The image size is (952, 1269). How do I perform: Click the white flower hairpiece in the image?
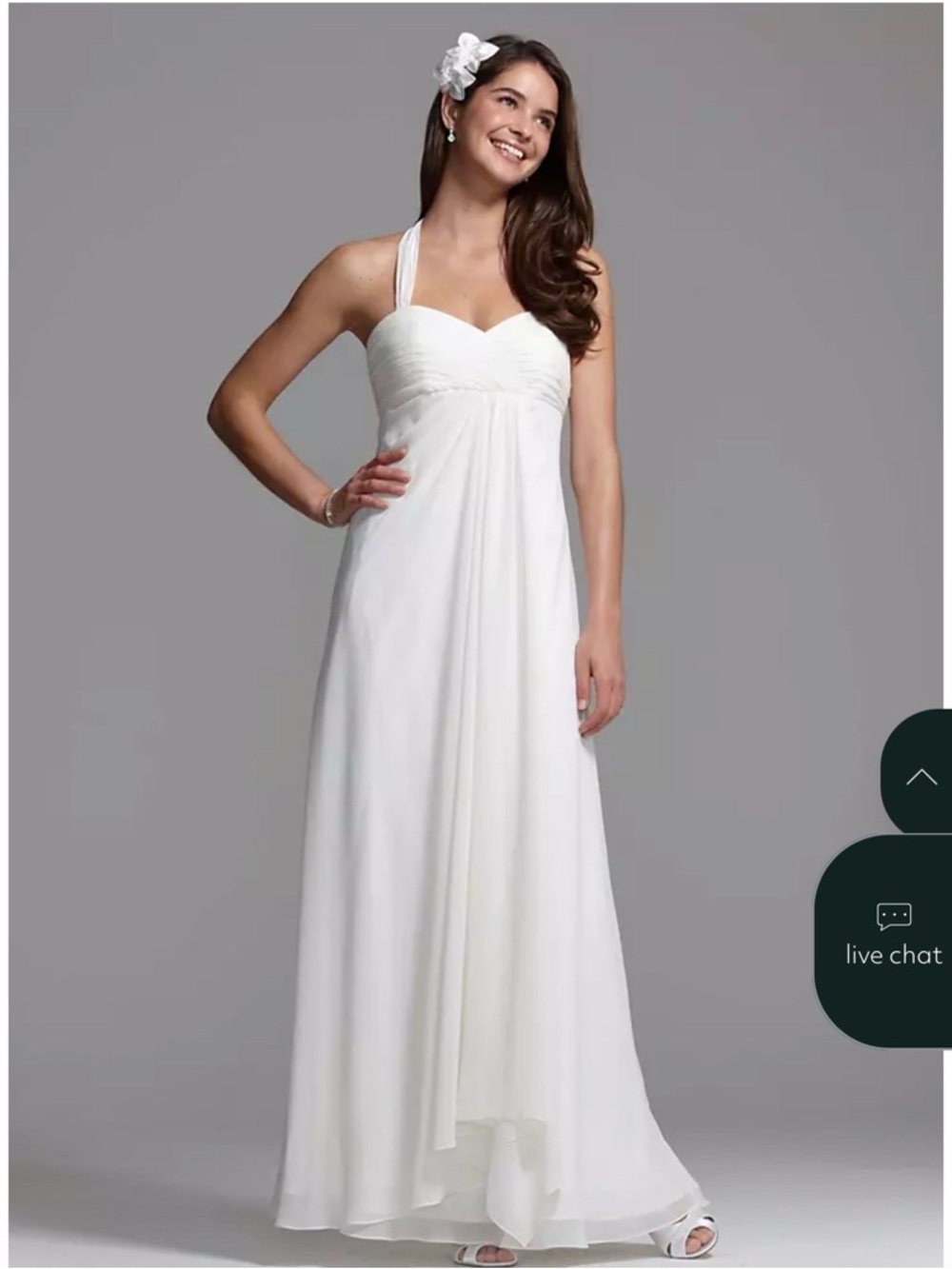468,62
